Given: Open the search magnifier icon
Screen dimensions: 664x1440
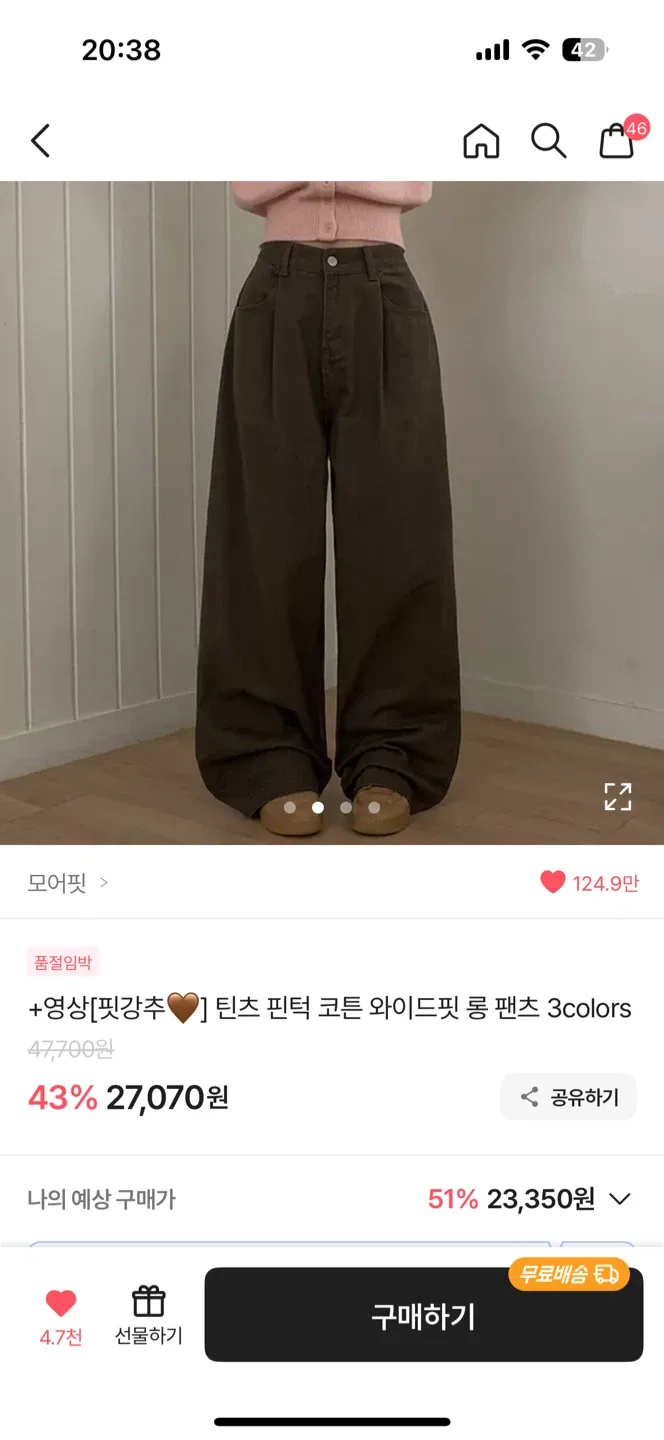Looking at the screenshot, I should point(548,141).
